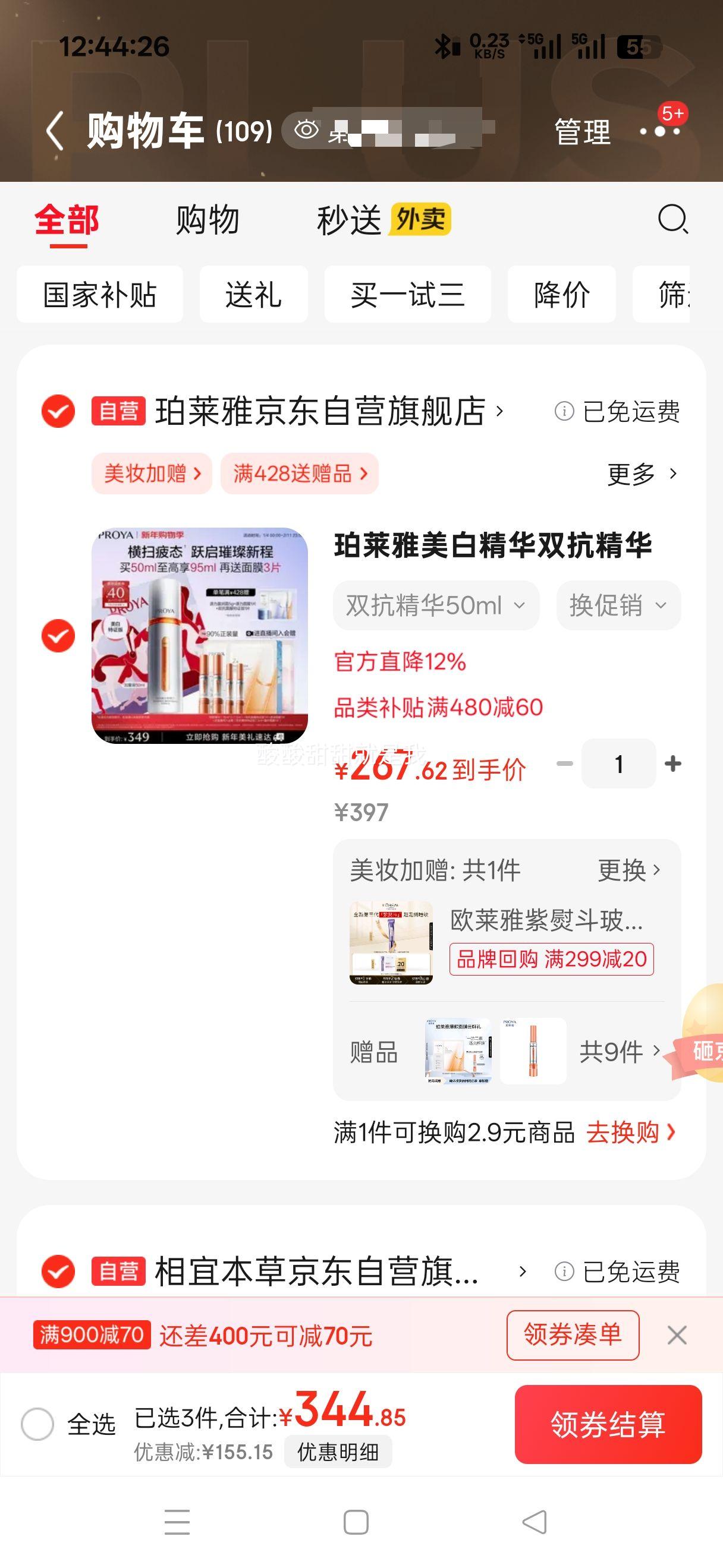Toggle the 珀莱雅美白精华 item checkbox

pos(58,635)
